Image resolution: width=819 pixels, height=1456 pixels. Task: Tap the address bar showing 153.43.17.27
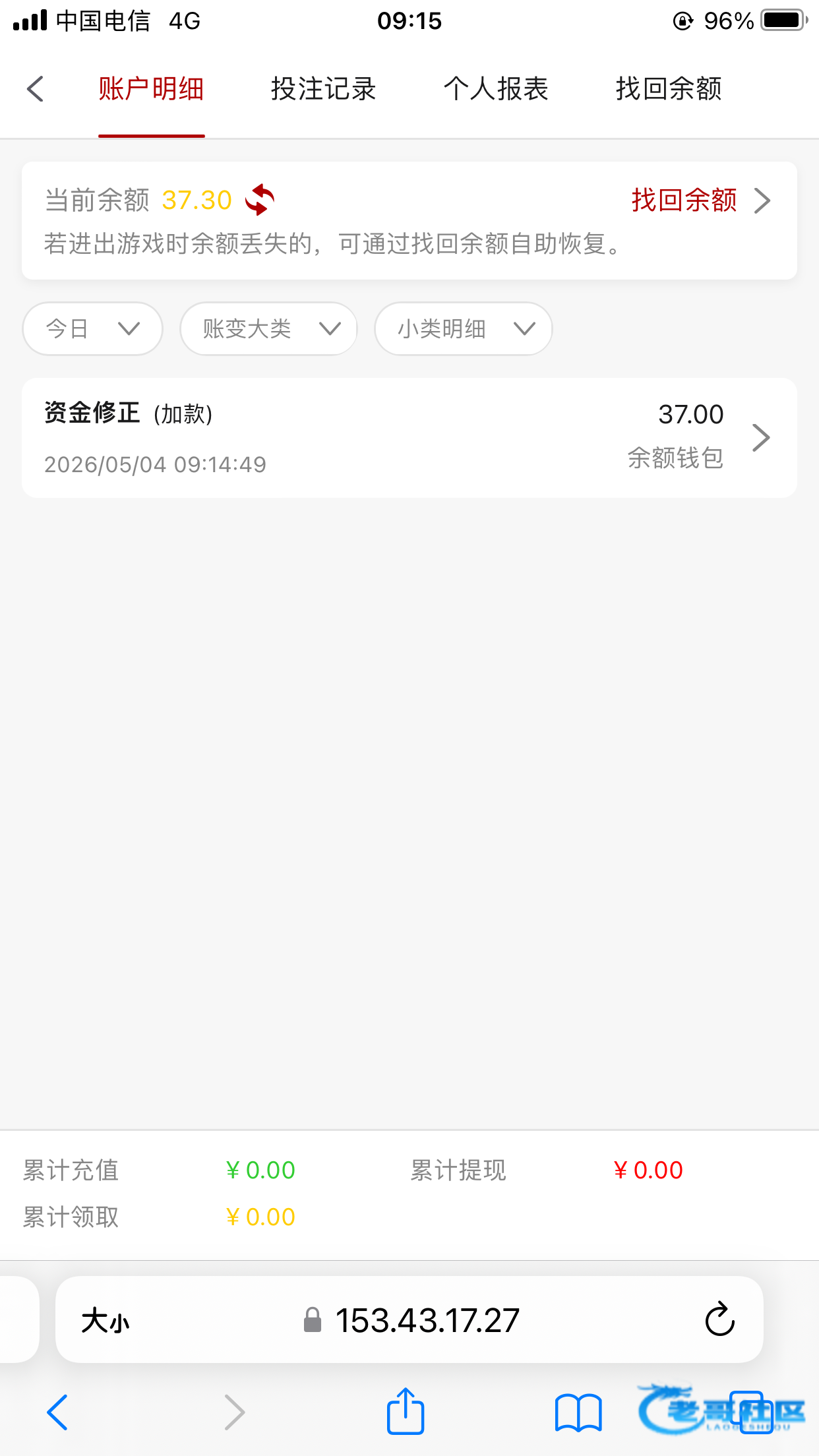click(409, 1319)
